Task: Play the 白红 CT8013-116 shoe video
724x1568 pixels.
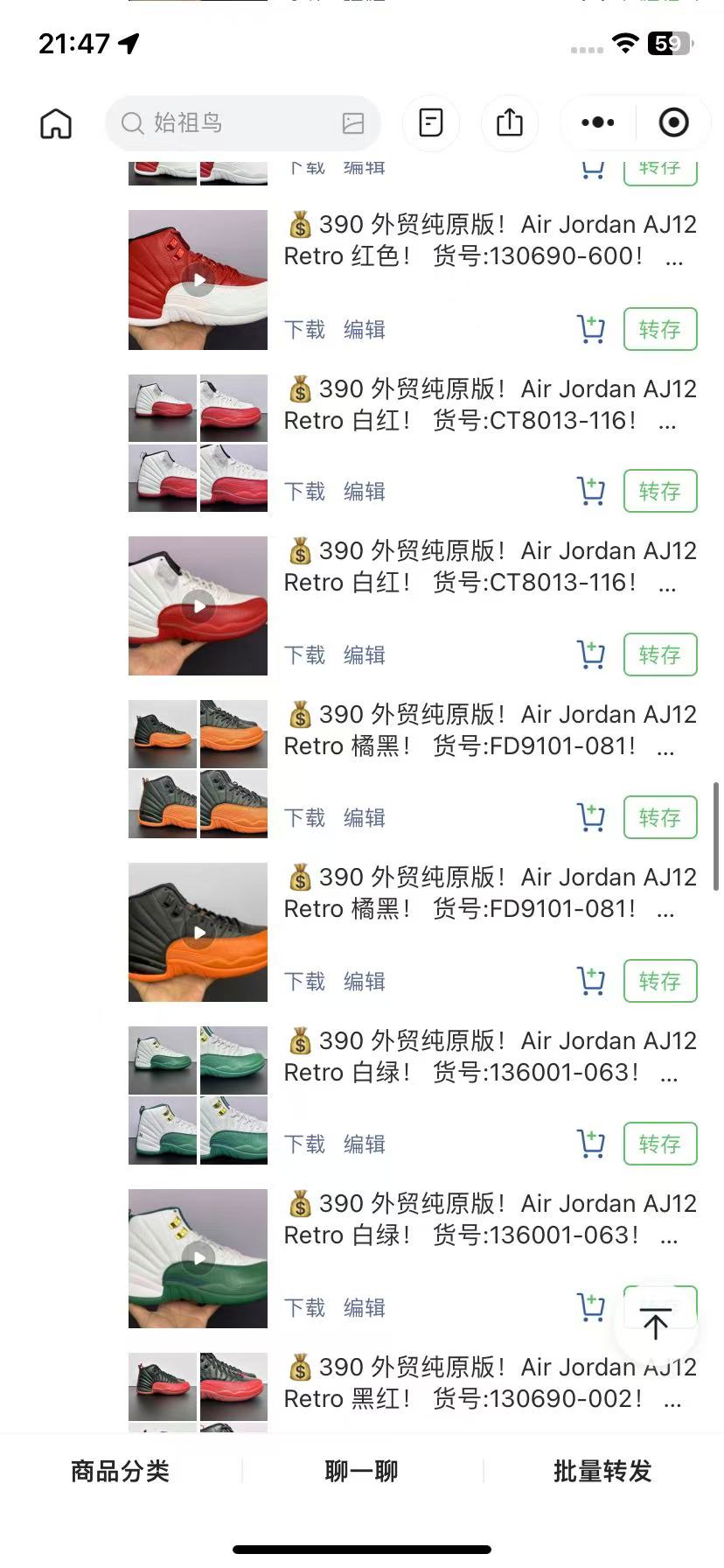Action: tap(198, 605)
